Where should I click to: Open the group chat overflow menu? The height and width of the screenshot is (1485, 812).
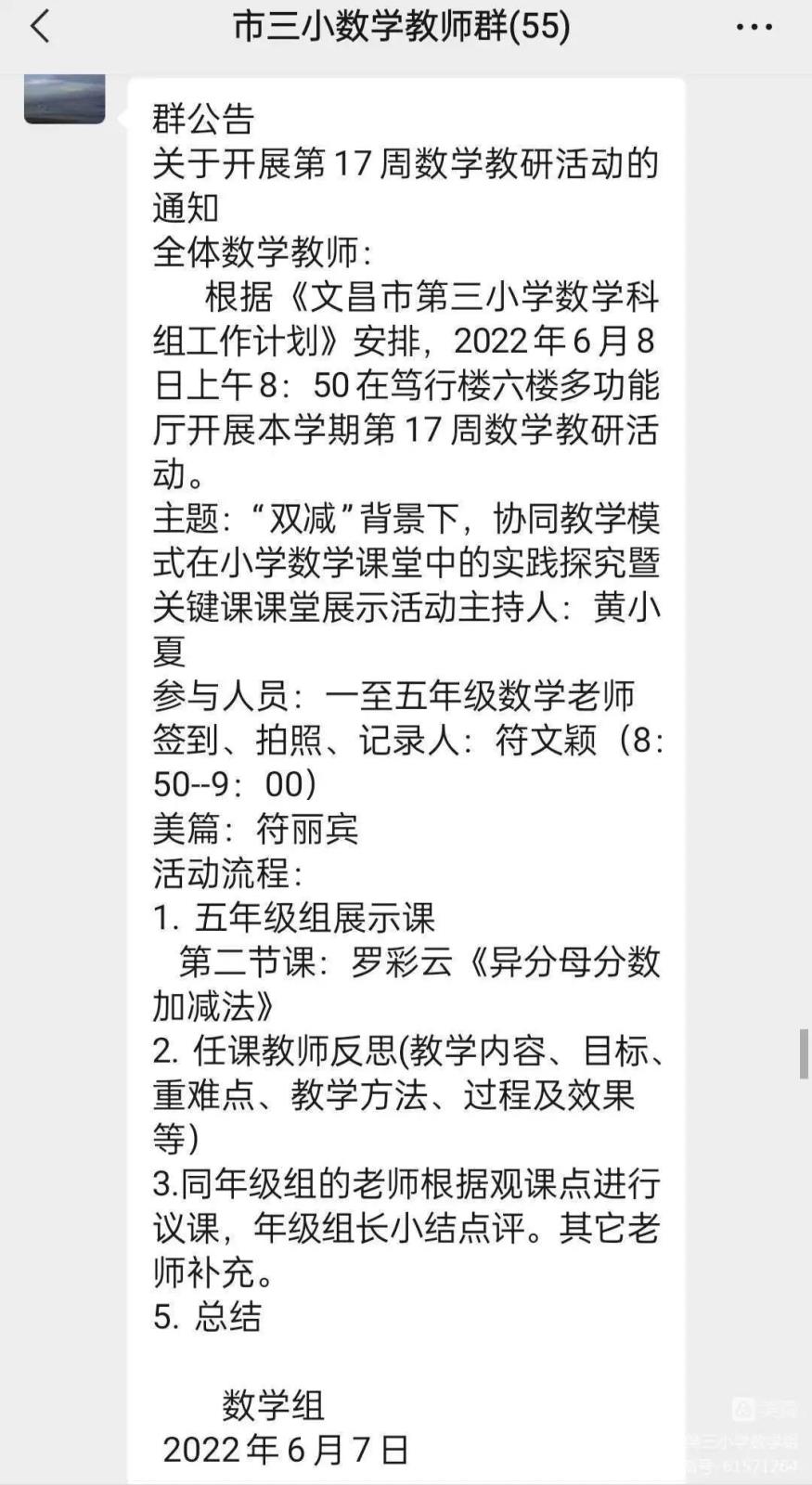pos(754,27)
